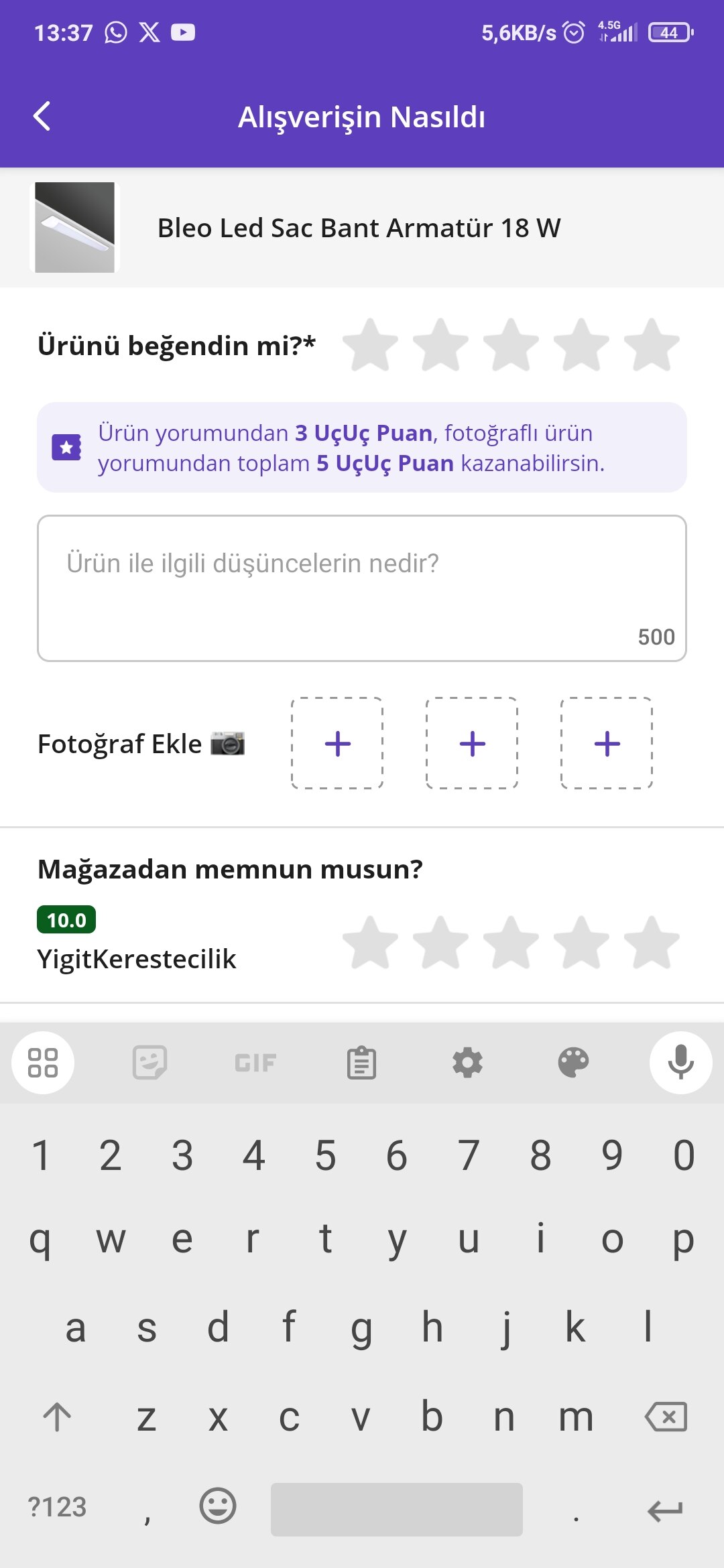Open keyboard voice input microphone
Viewport: 724px width, 1568px height.
(x=680, y=1062)
